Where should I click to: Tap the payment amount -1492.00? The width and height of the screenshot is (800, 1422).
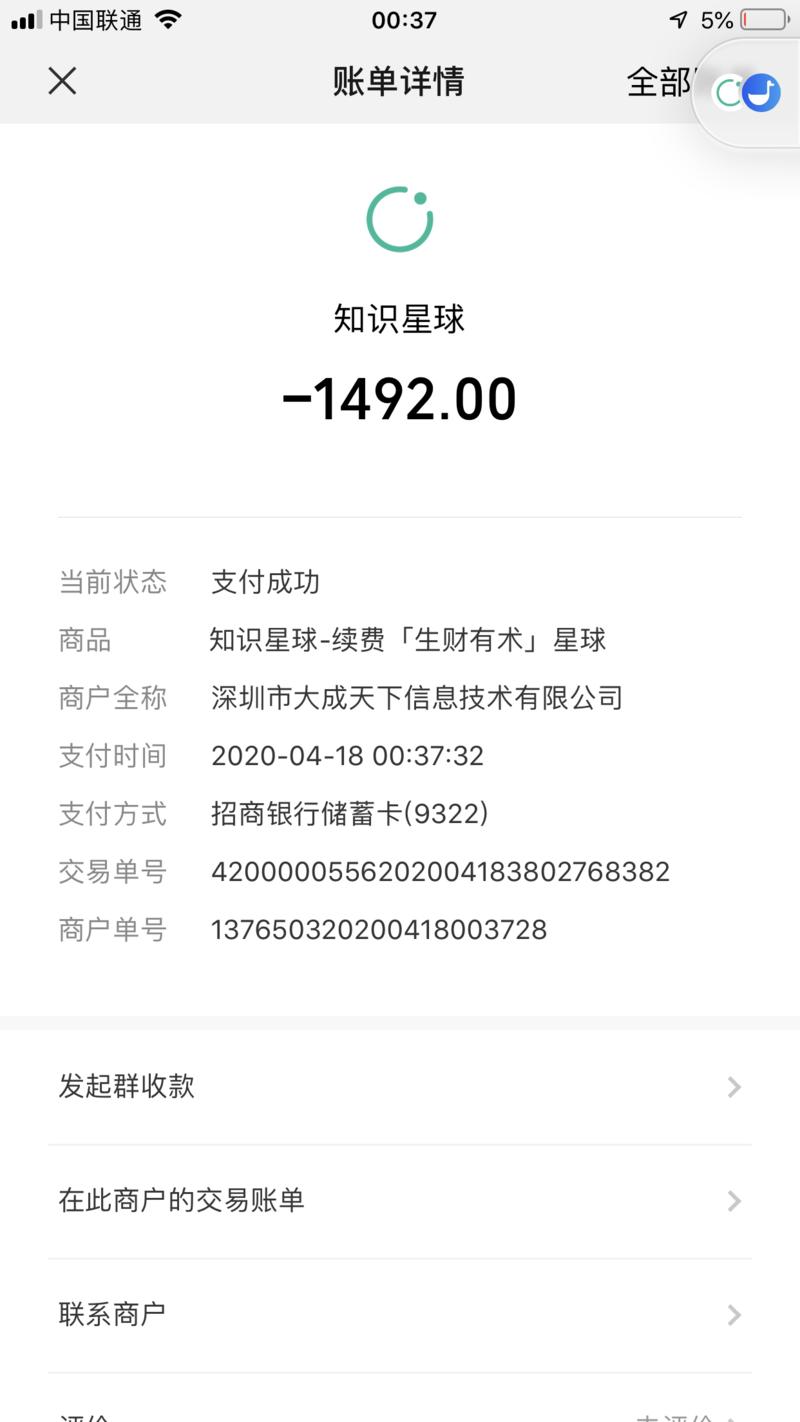tap(399, 397)
